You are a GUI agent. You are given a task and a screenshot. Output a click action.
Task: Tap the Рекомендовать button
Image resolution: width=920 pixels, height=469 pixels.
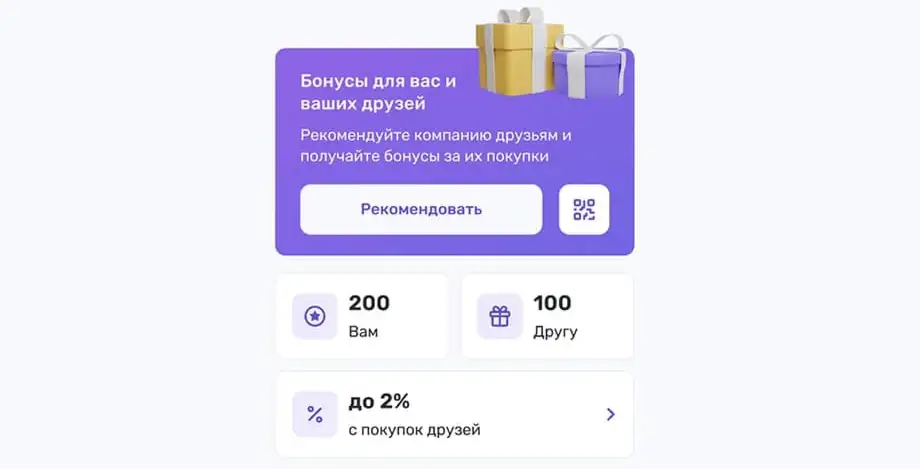(x=421, y=209)
